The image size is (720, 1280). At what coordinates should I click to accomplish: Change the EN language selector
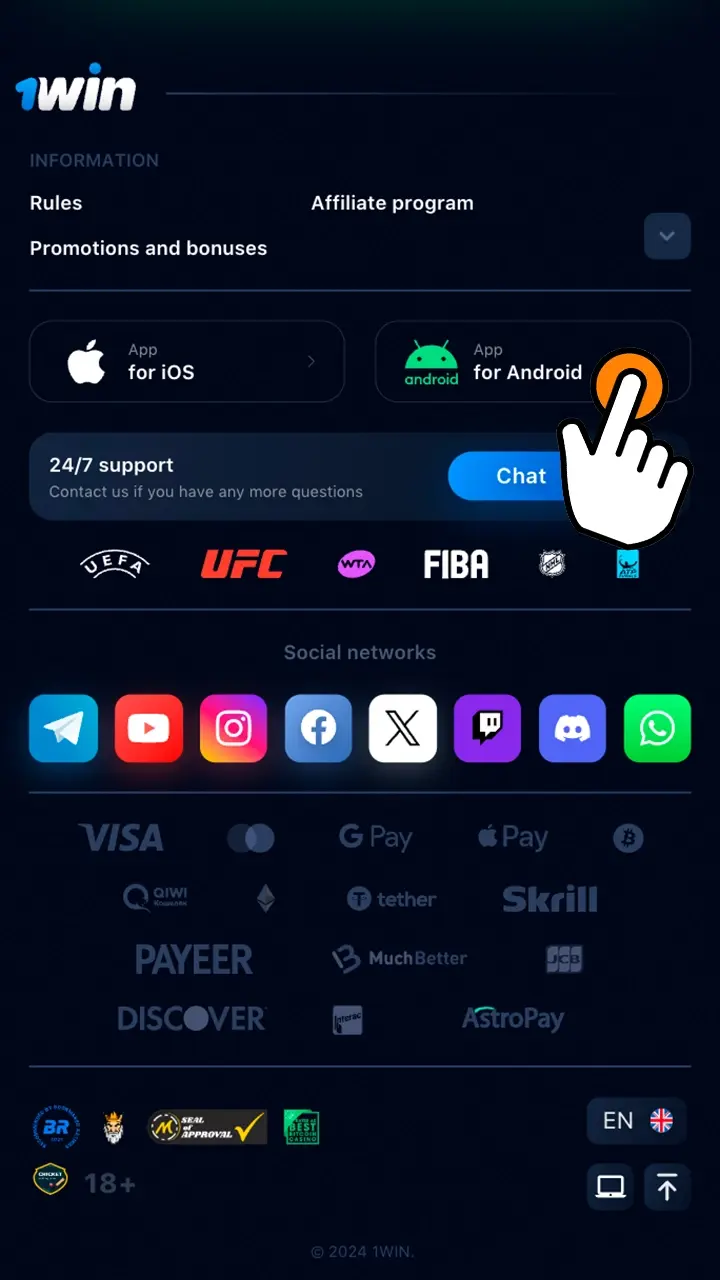click(637, 1121)
